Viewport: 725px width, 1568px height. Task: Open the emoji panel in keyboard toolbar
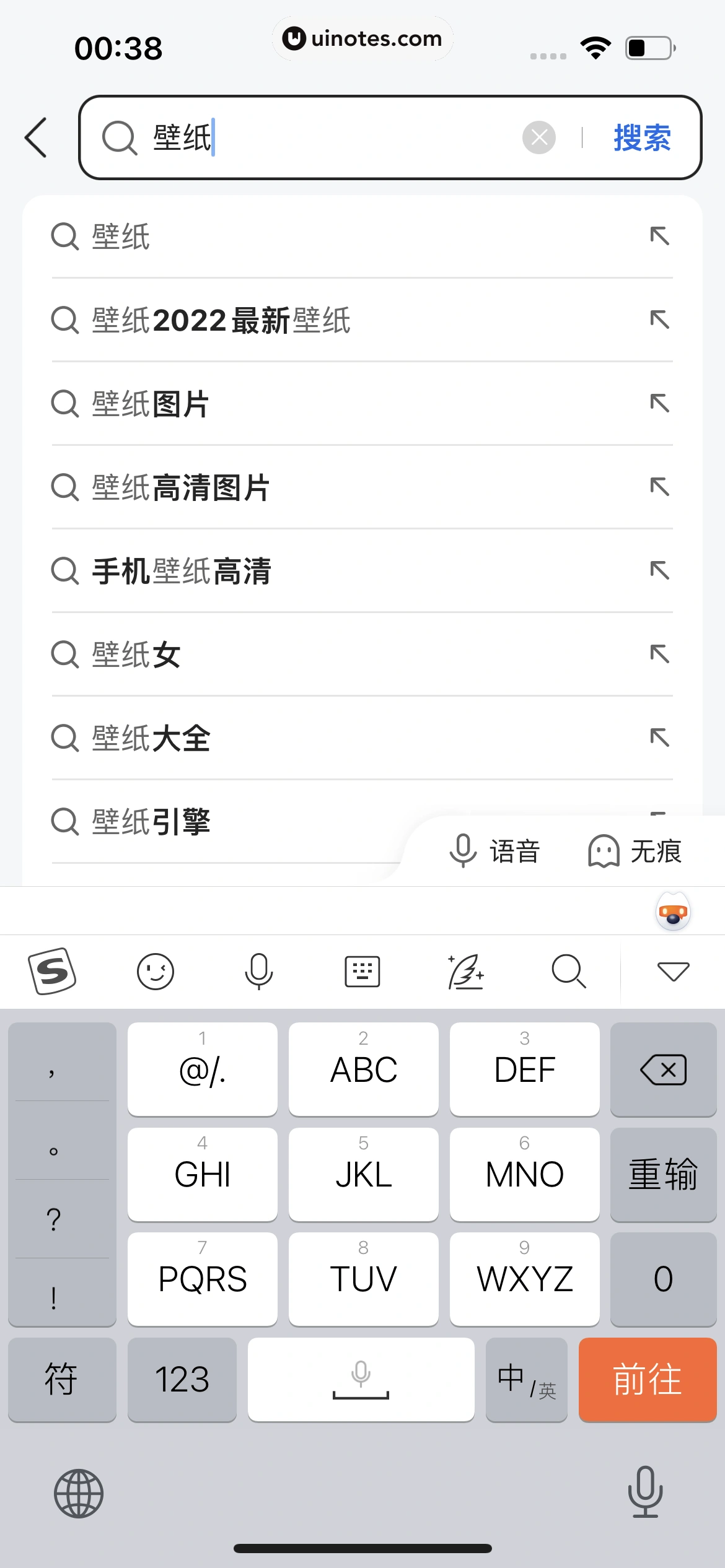(x=155, y=971)
